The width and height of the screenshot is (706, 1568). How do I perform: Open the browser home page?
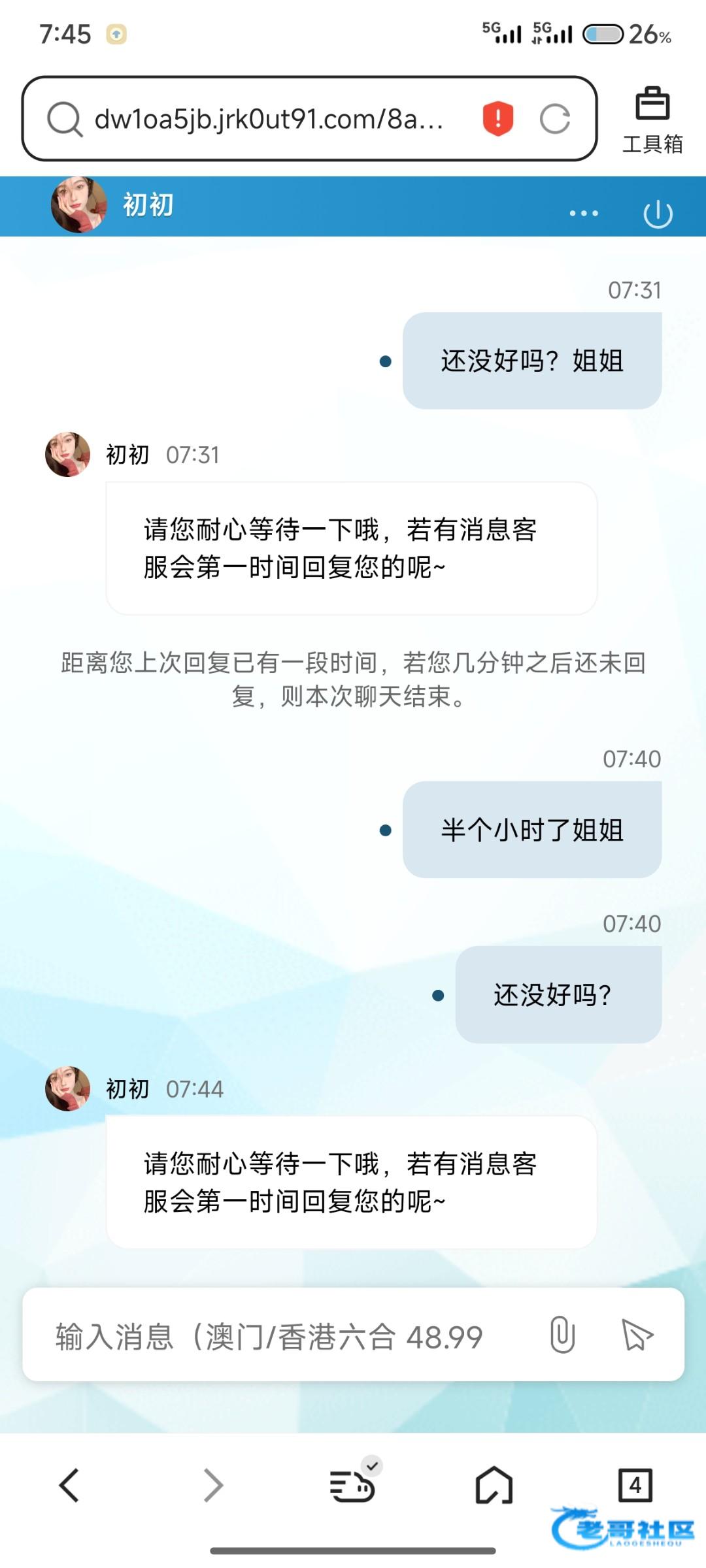click(x=494, y=1485)
